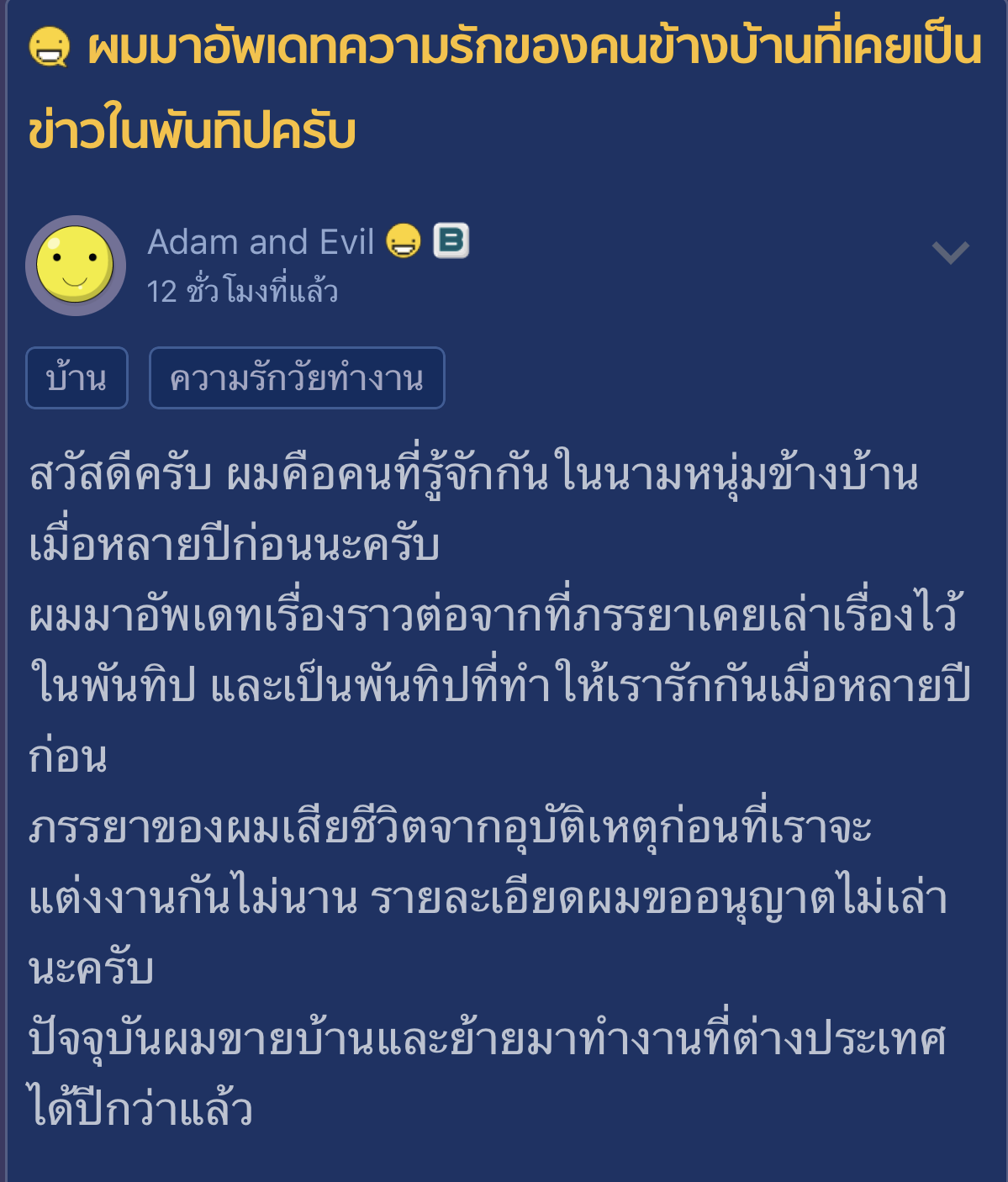
Task: Expand the post options chevron
Action: [950, 252]
